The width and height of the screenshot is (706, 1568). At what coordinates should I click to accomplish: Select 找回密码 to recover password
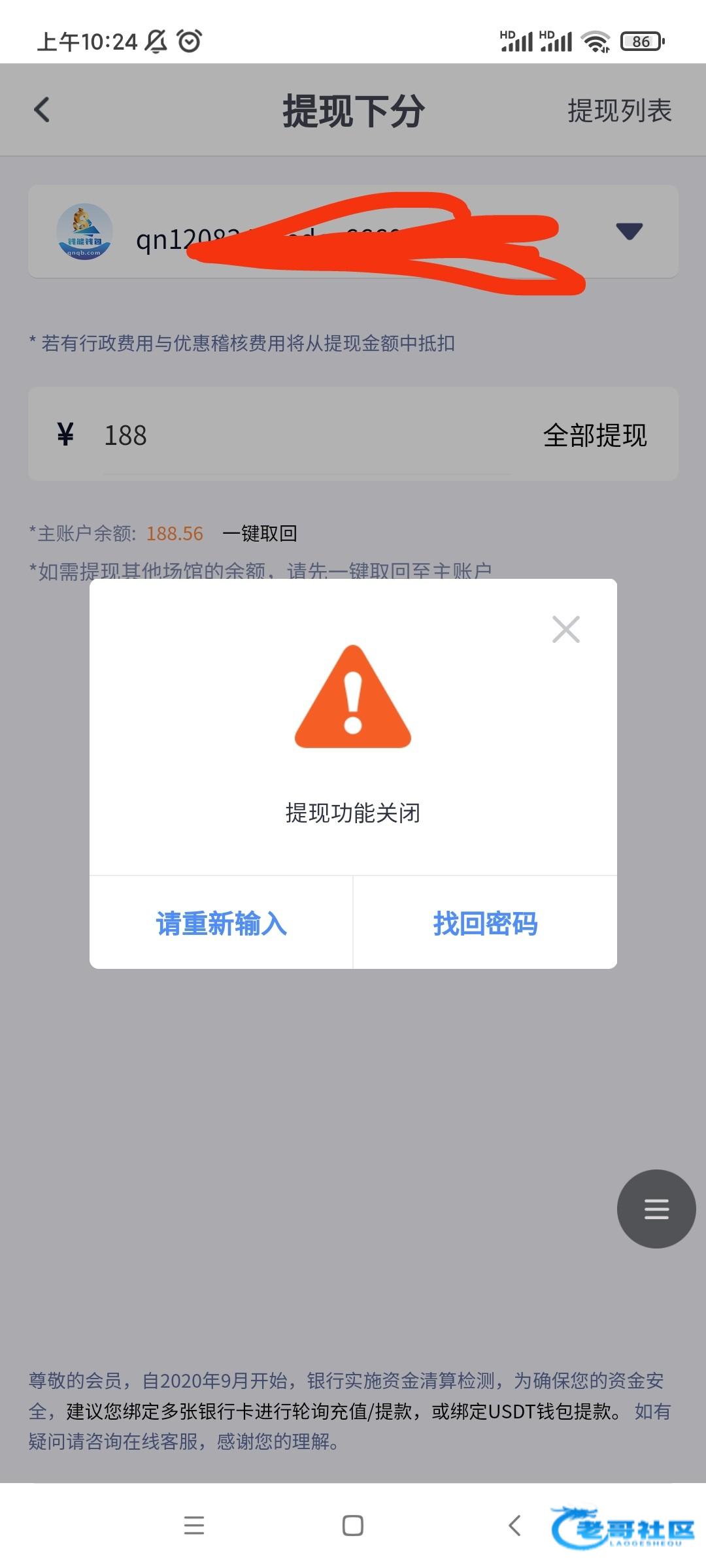click(x=485, y=923)
